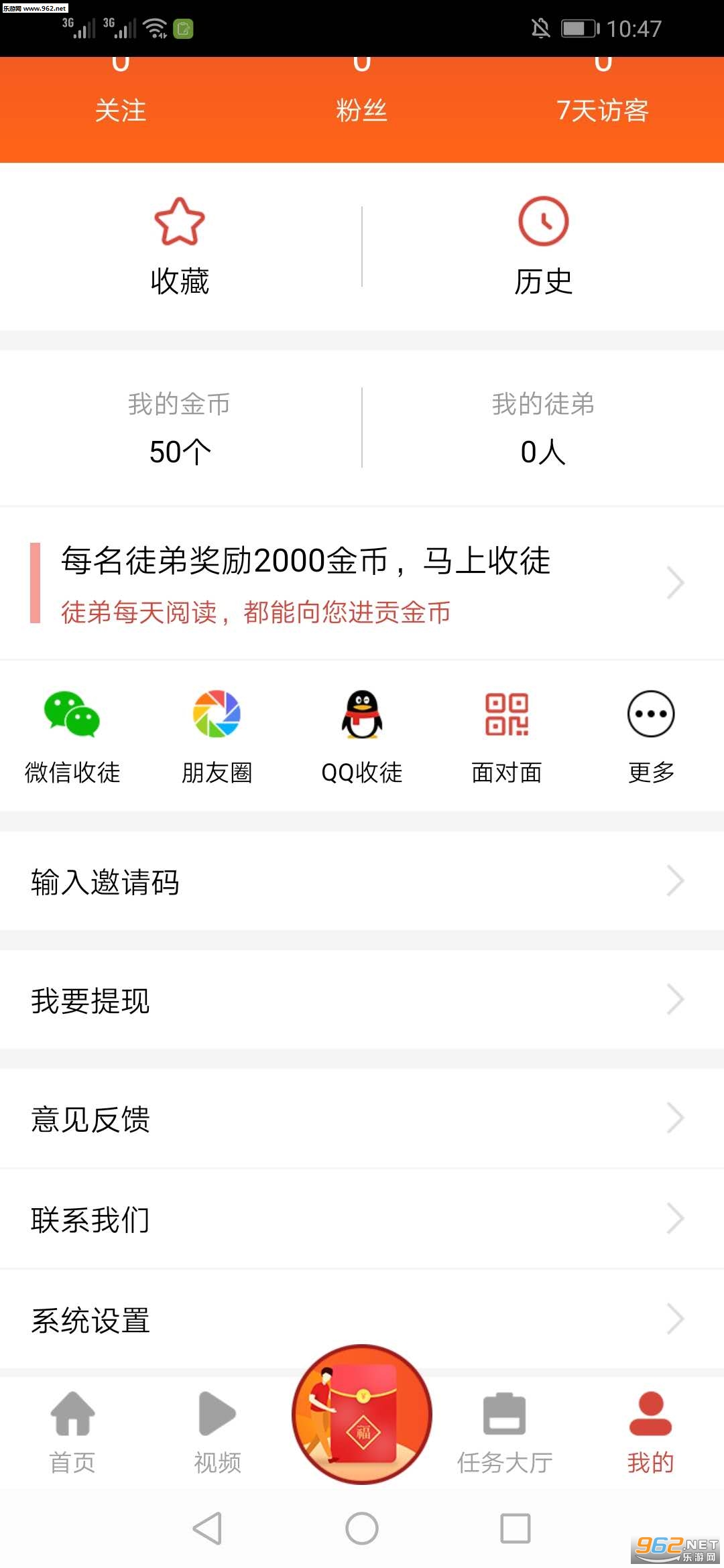Open the 收藏 favorites section
The height and width of the screenshot is (1568, 724).
[180, 247]
